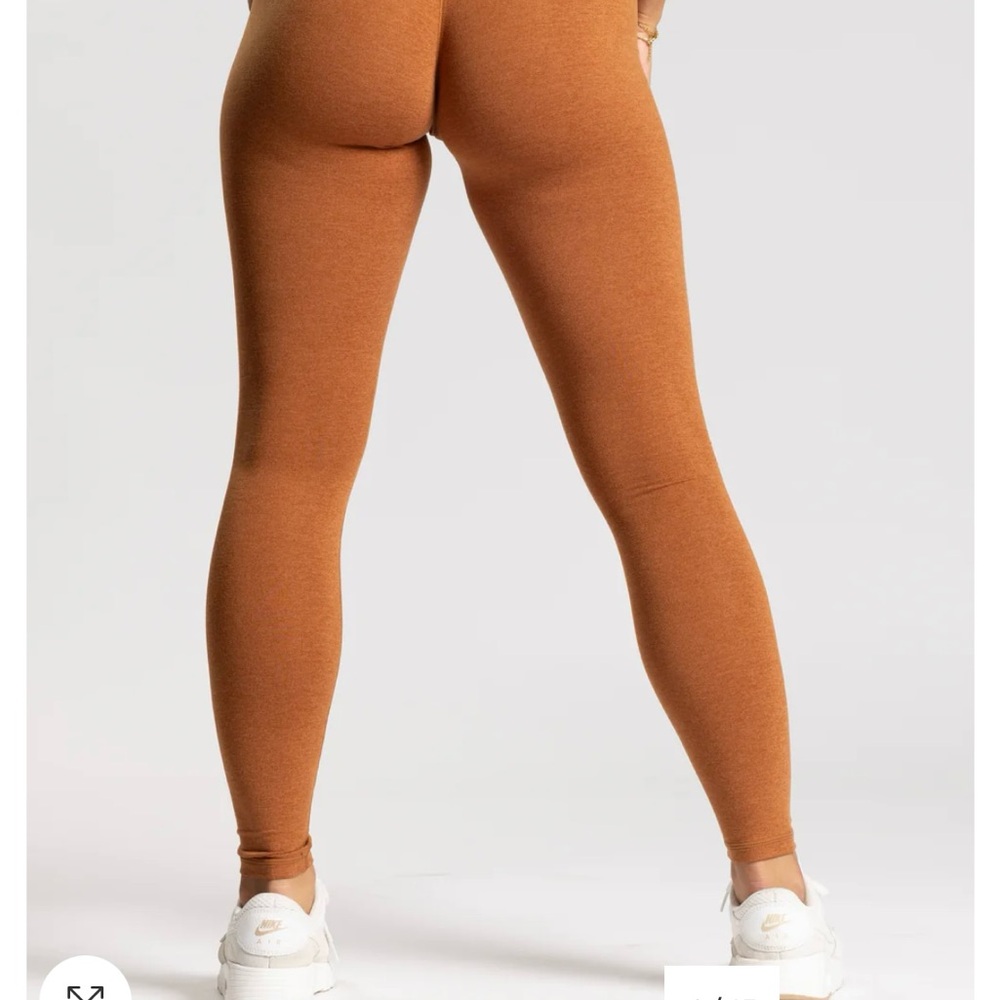Screen dimensions: 1000x1000
Task: Expand the product image to fullscreen
Action: pos(85,987)
